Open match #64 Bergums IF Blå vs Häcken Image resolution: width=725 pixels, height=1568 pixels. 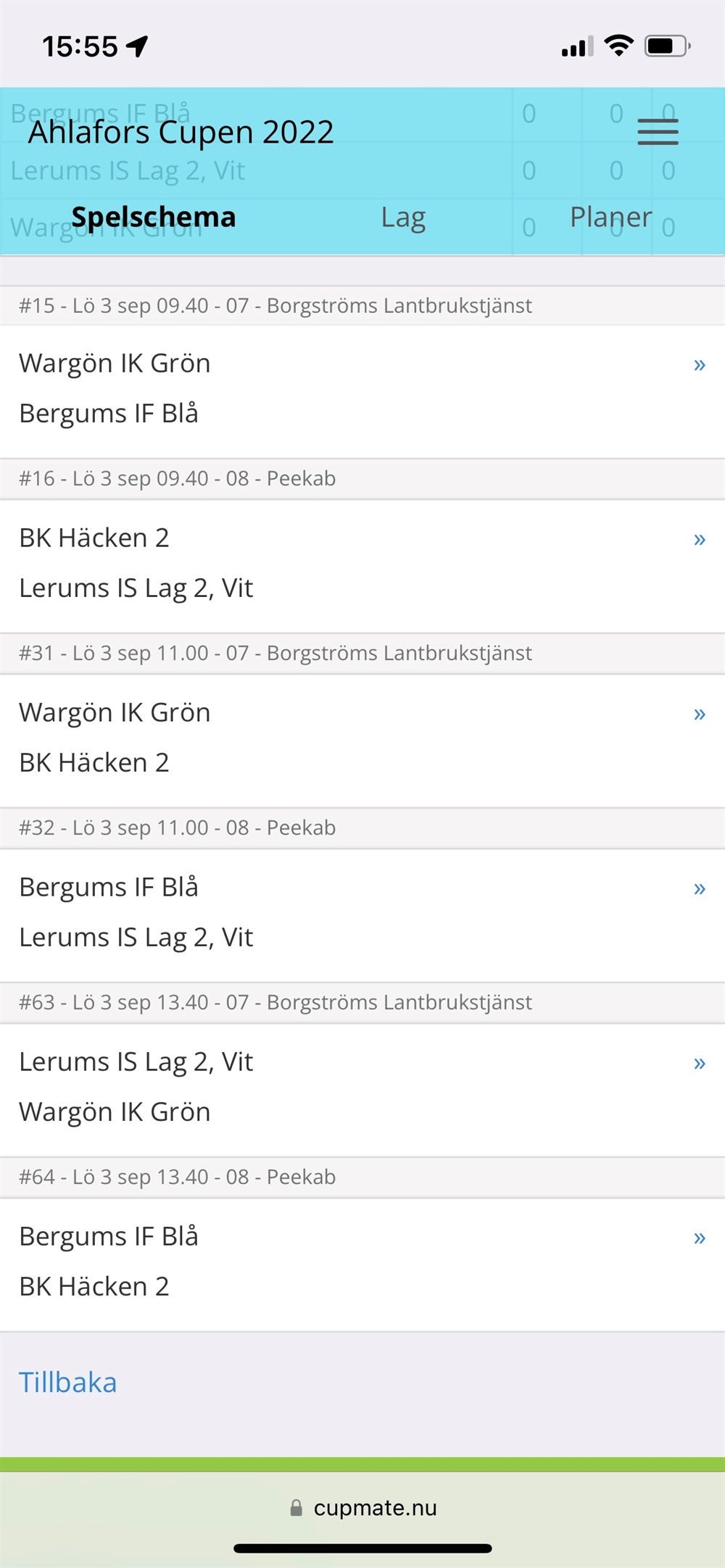point(362,1264)
